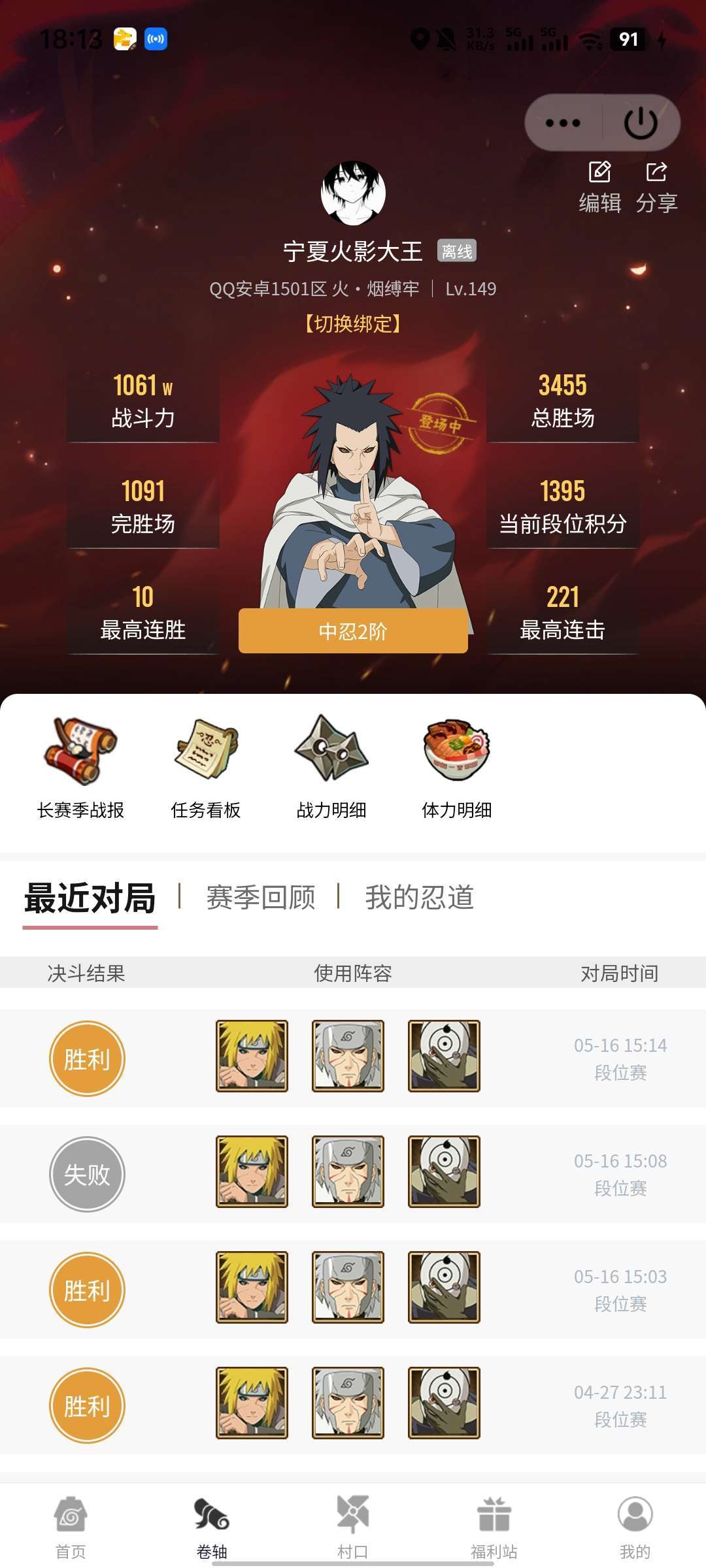Image resolution: width=706 pixels, height=1568 pixels.
Task: Tap 切换绑定 to switch bound account
Action: [x=353, y=323]
